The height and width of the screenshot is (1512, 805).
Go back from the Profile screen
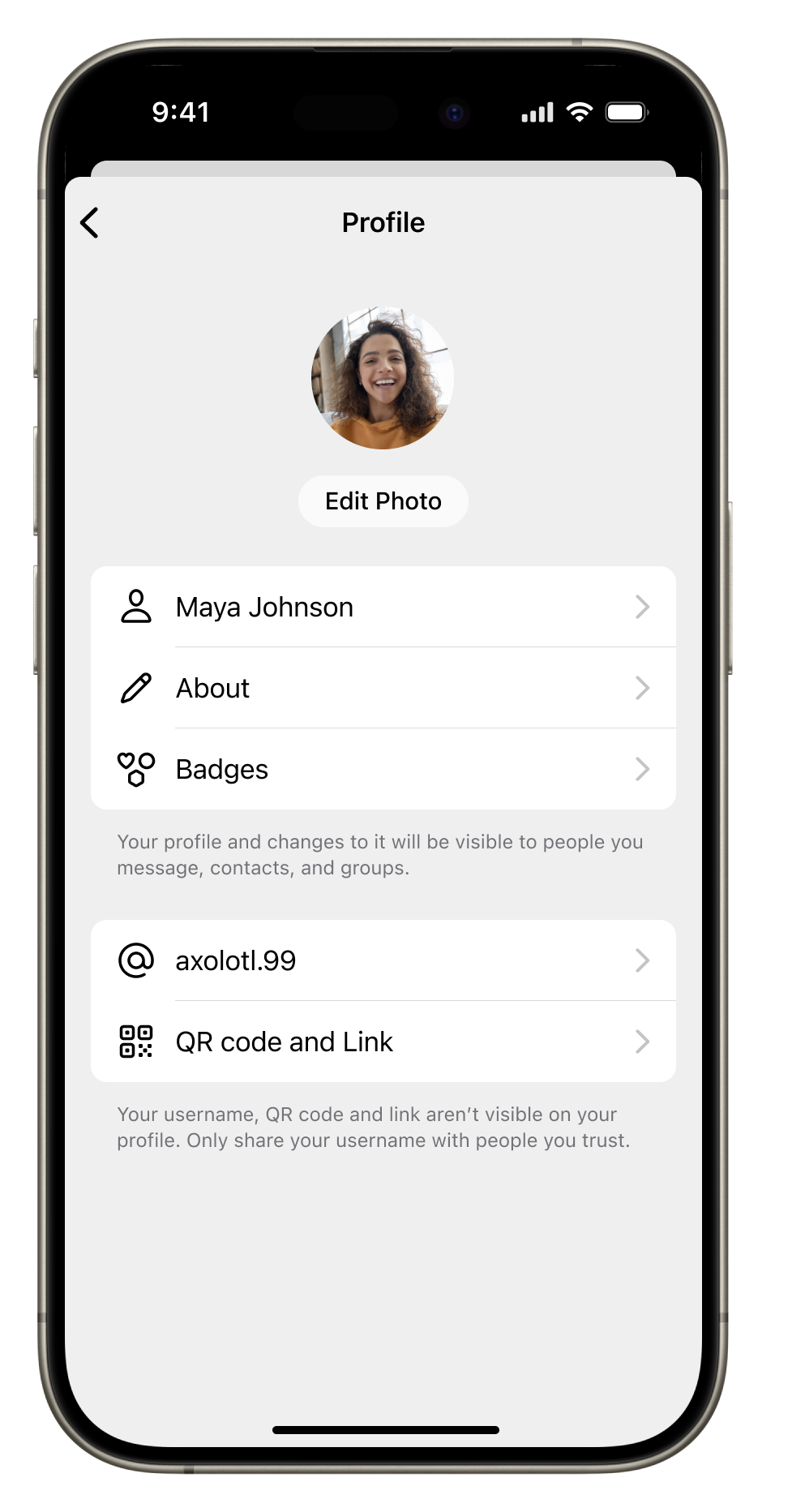90,223
